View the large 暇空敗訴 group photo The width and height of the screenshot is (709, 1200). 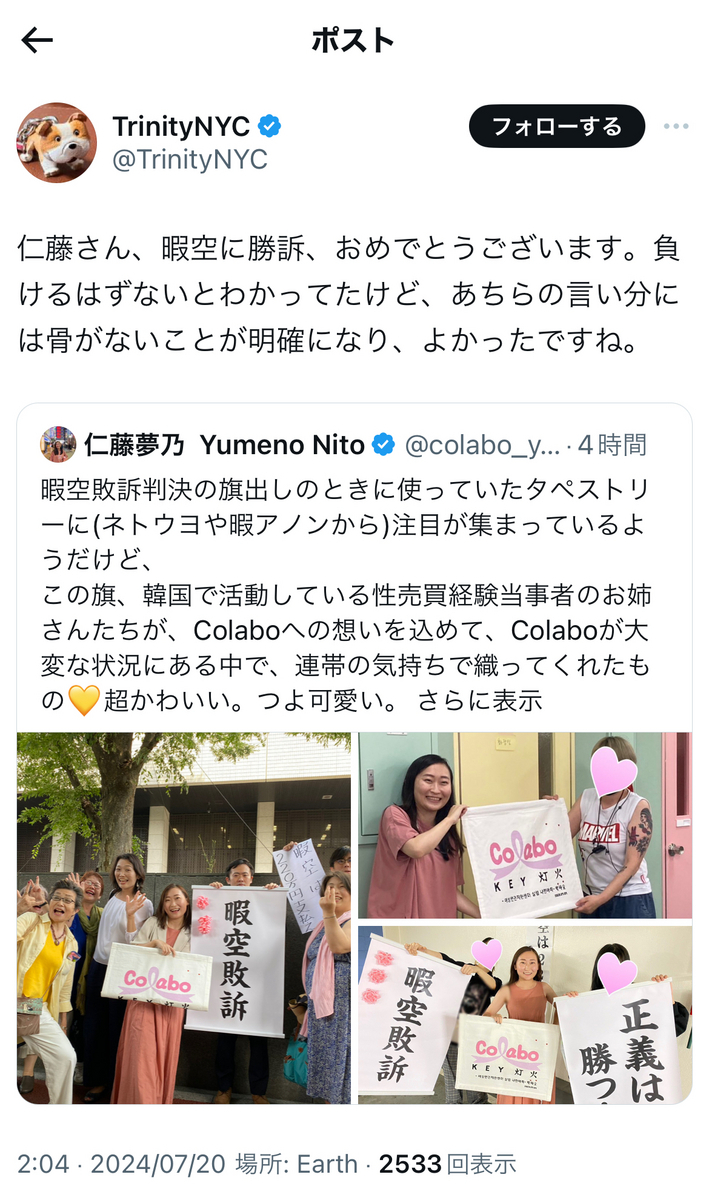[x=184, y=918]
